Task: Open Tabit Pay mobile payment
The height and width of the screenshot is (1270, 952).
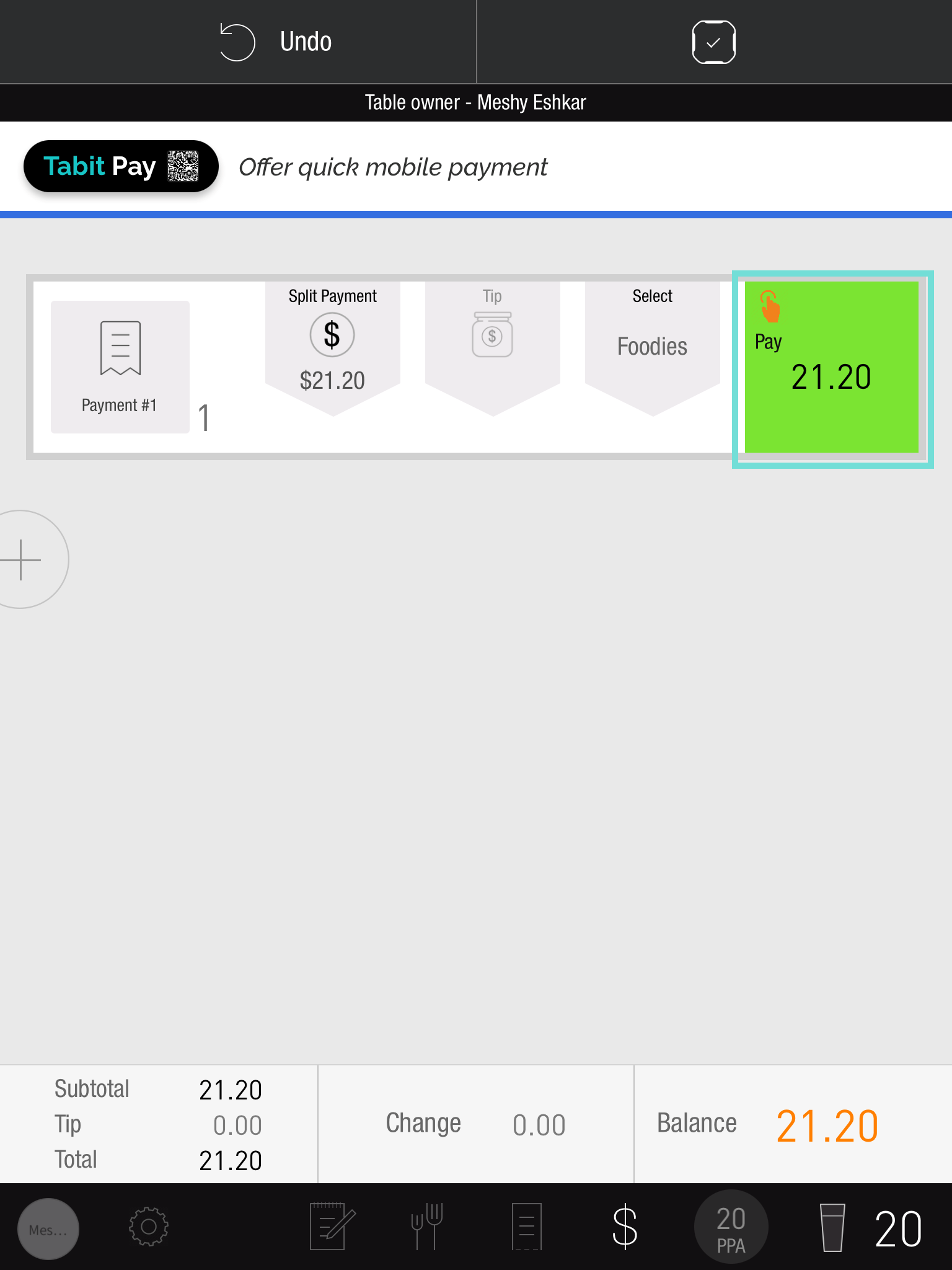Action: 121,166
